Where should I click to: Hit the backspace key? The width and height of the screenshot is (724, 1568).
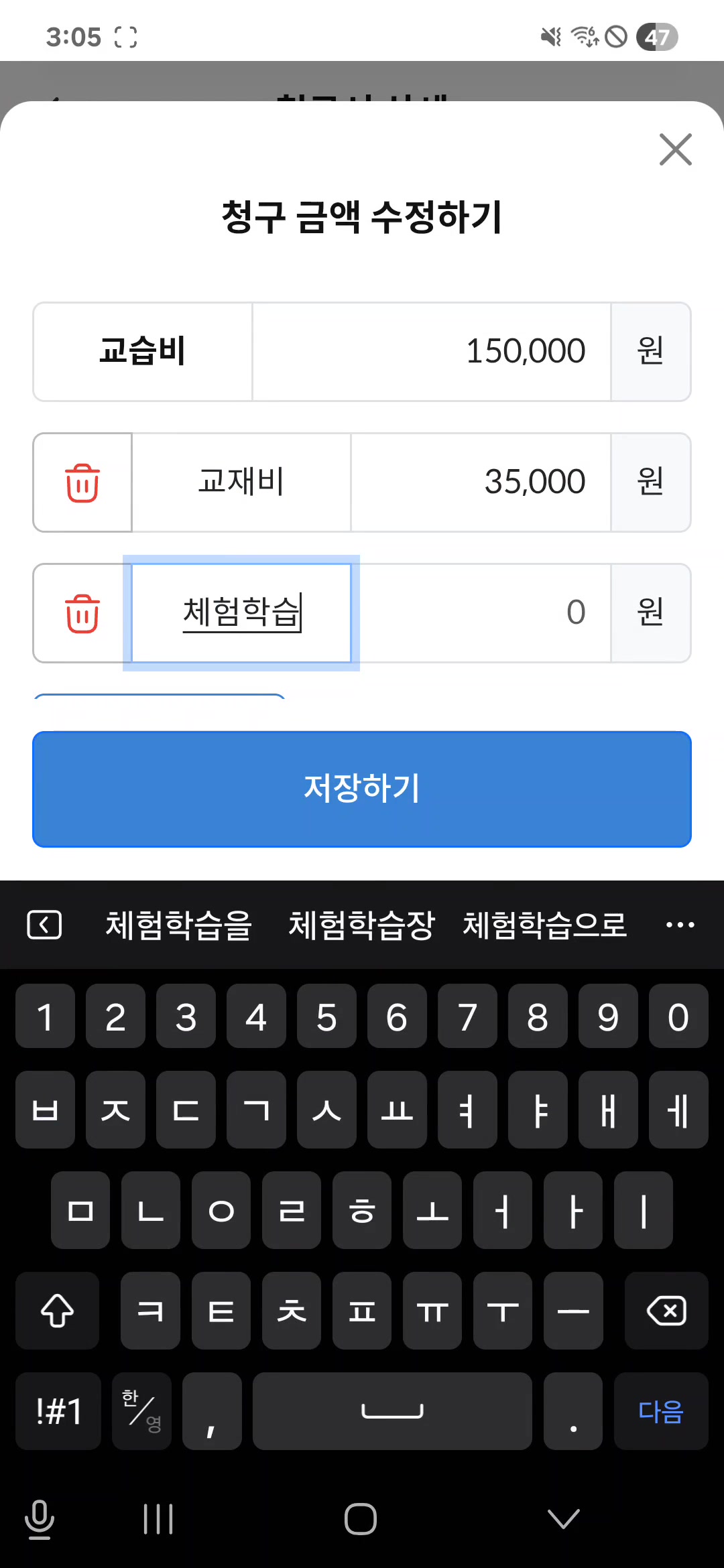click(x=666, y=1311)
